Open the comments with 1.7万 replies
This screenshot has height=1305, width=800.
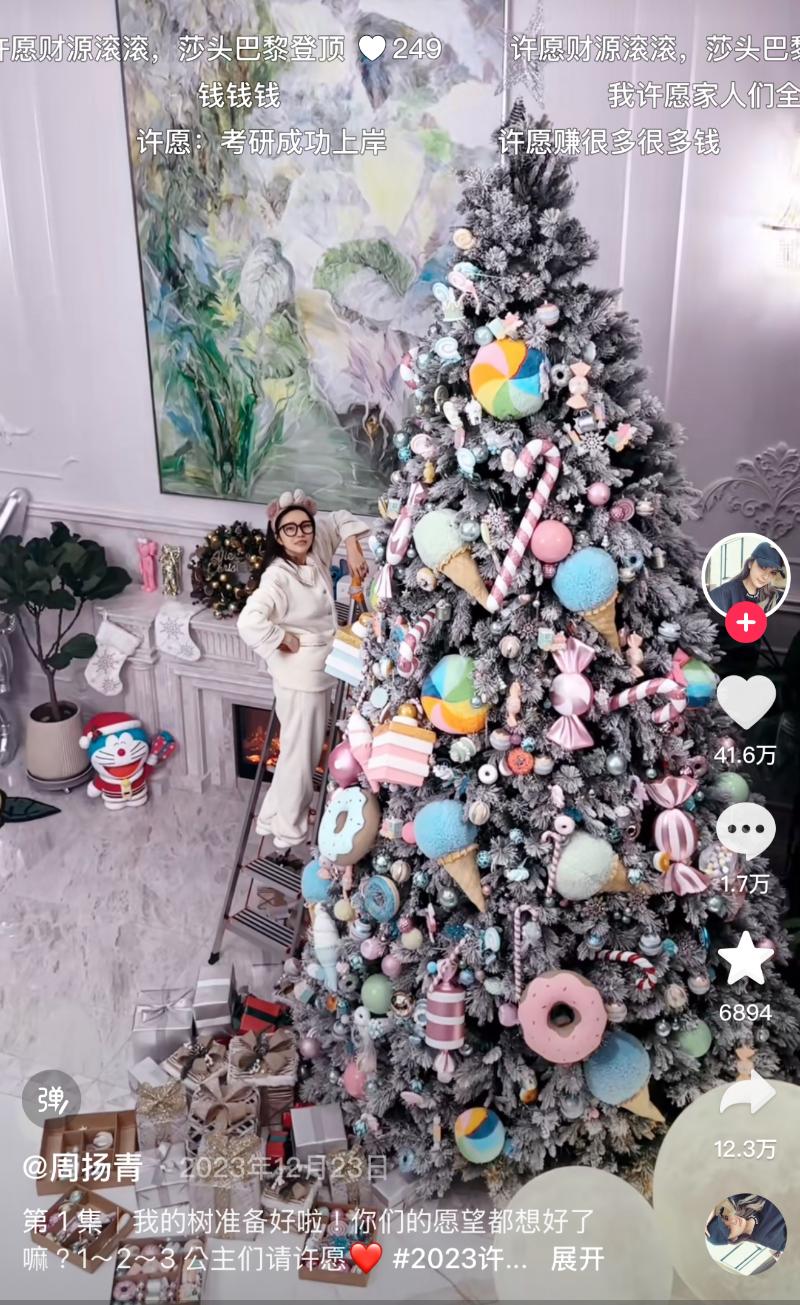click(x=746, y=831)
